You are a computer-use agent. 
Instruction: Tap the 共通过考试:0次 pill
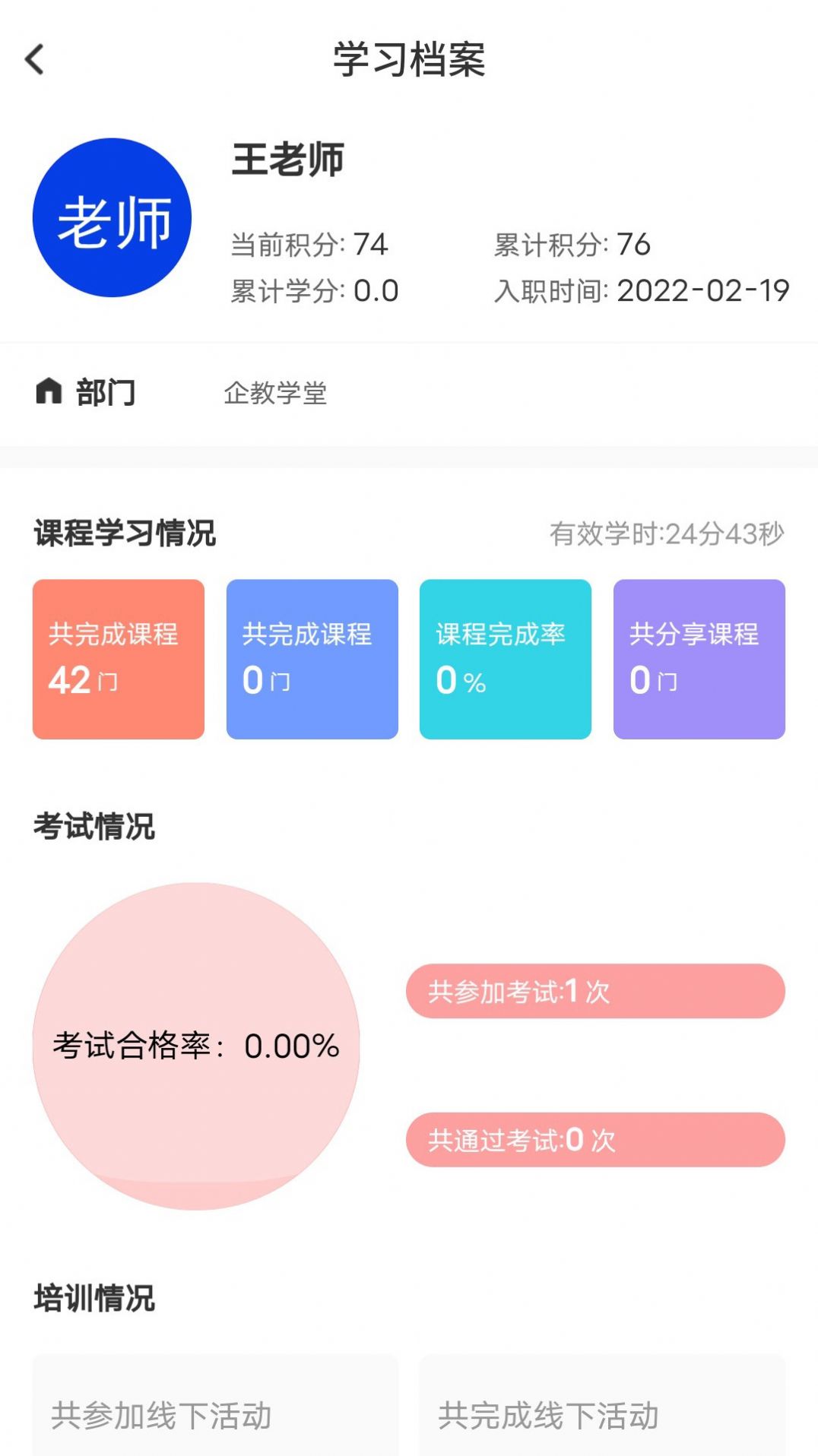(x=595, y=1139)
